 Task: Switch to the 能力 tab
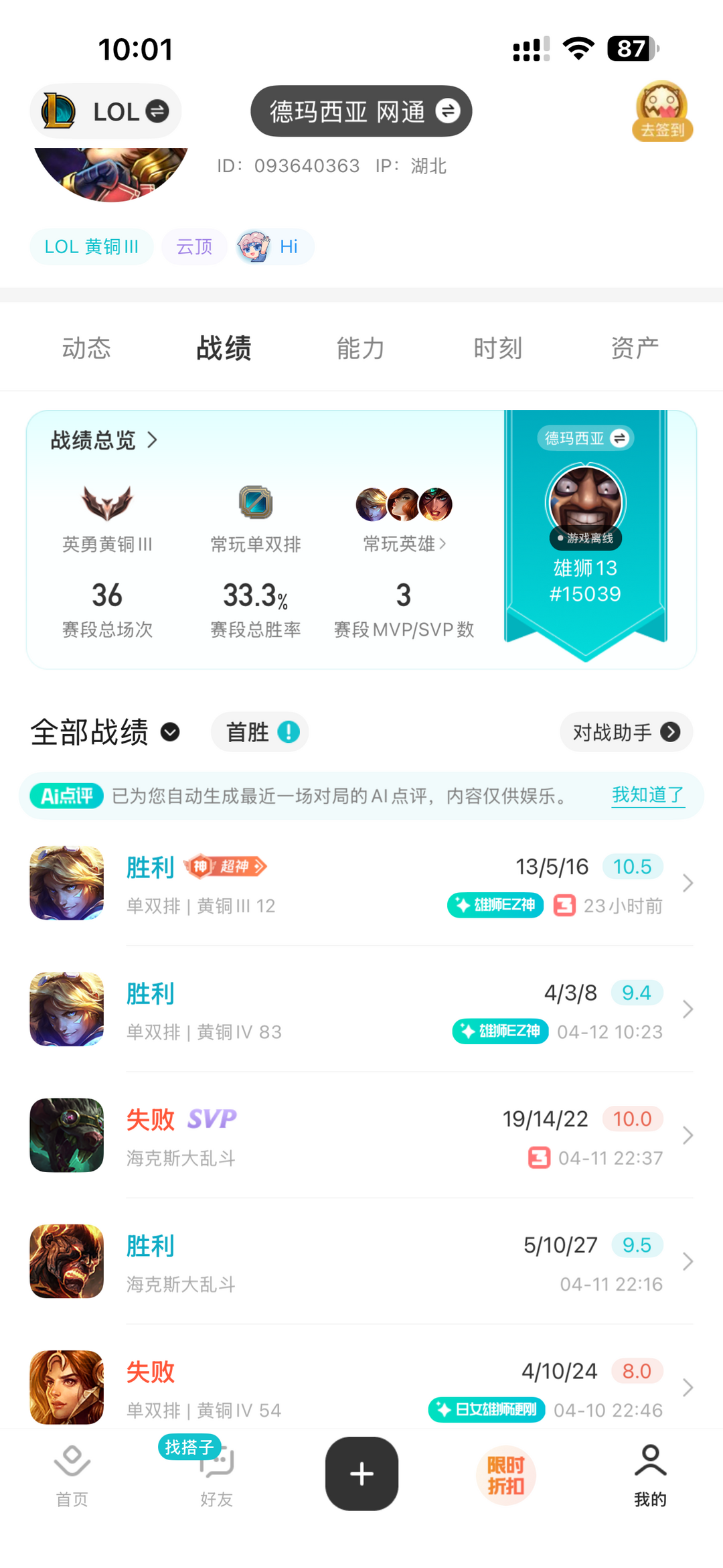tap(360, 348)
